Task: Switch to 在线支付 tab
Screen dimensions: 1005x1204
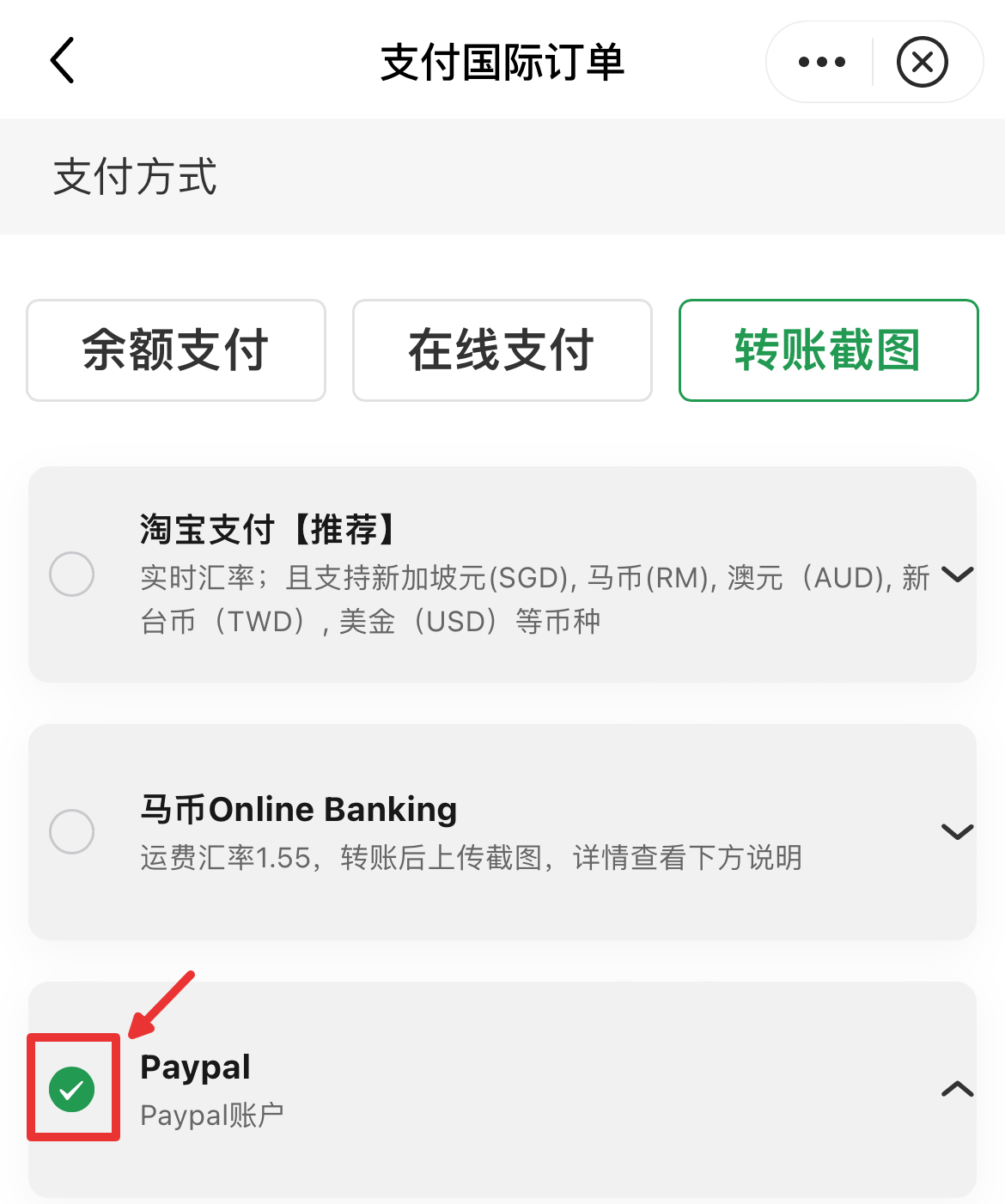Action: 502,350
